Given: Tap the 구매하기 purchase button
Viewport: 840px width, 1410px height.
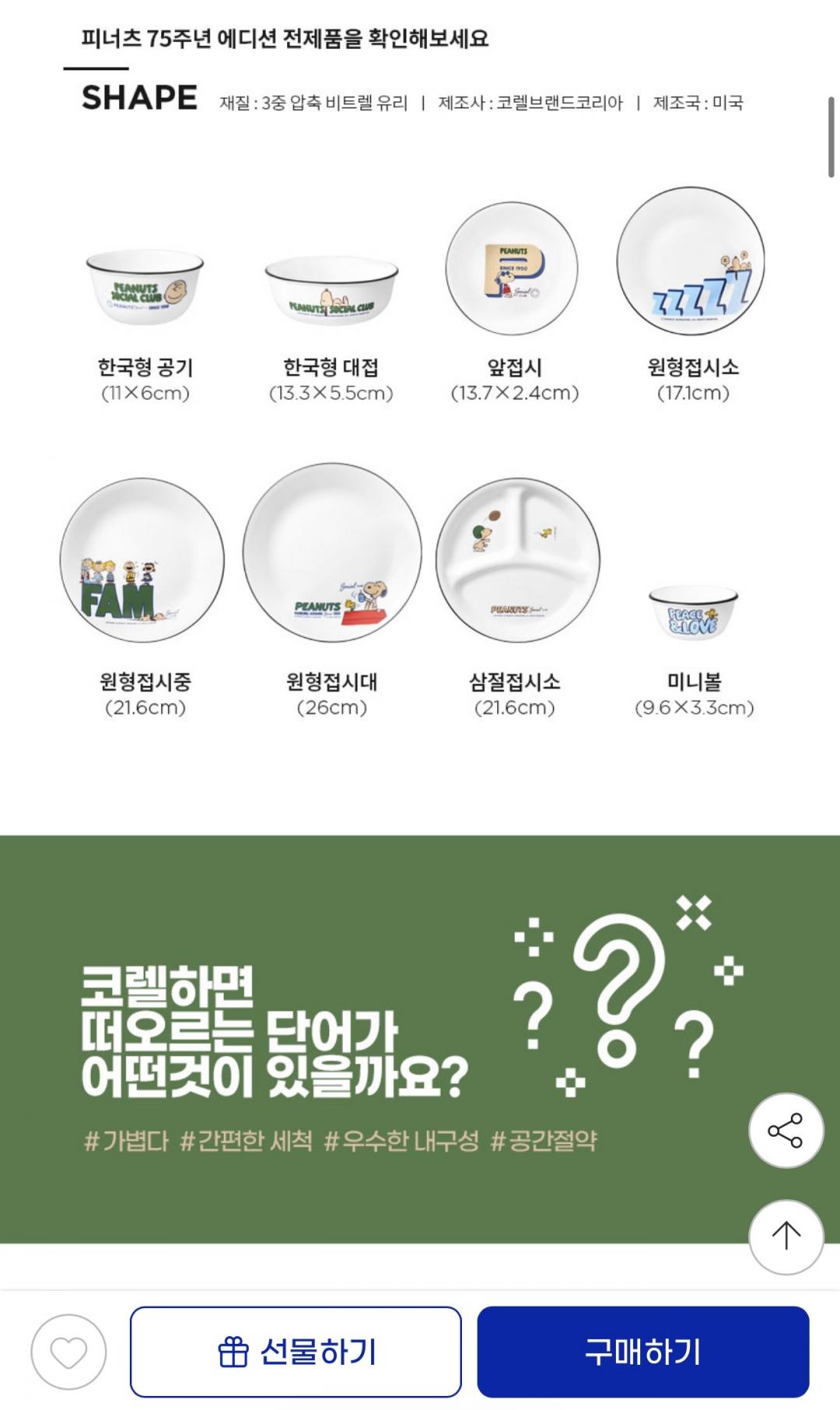Looking at the screenshot, I should click(x=643, y=1352).
